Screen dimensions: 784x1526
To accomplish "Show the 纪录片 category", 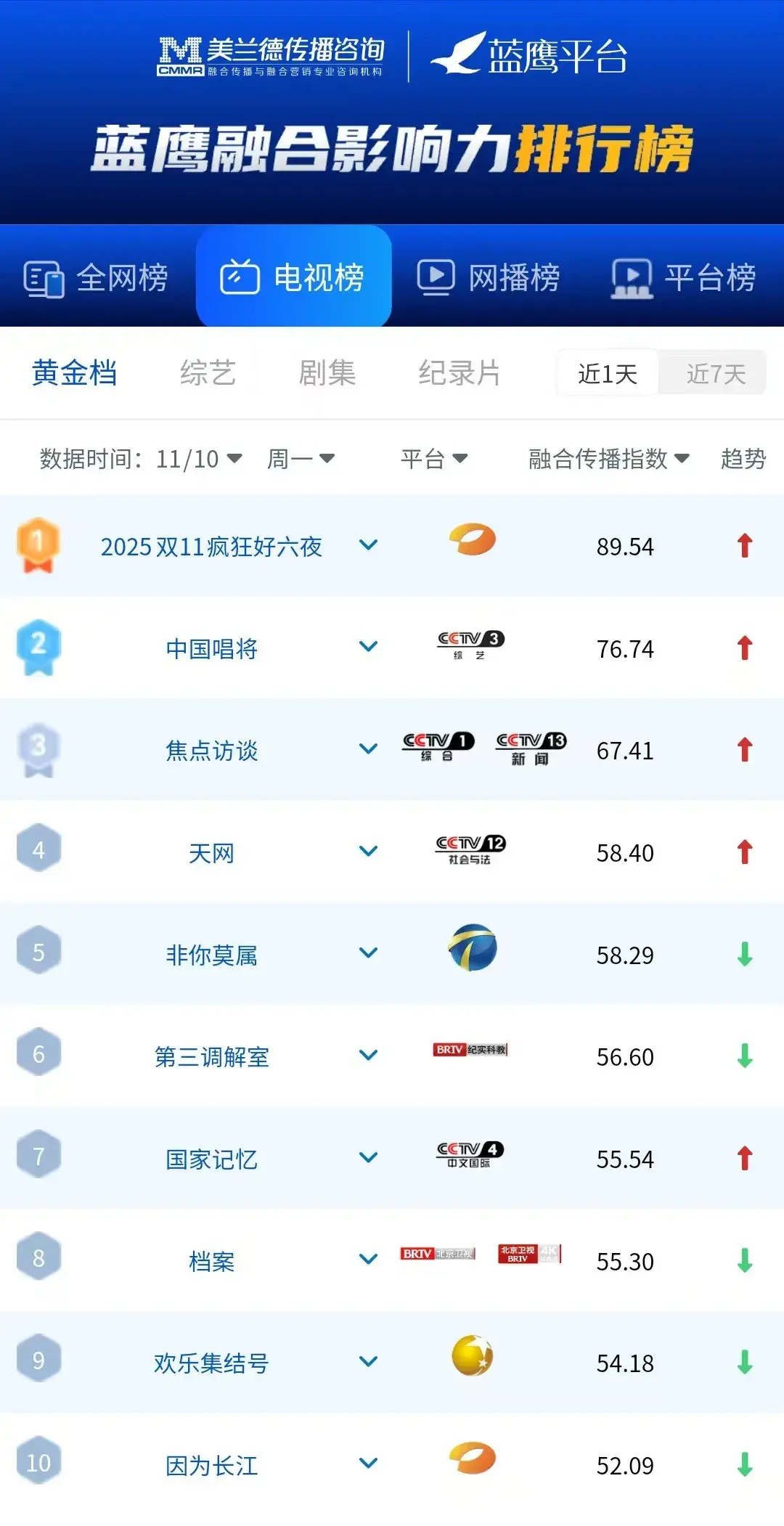I will (459, 373).
